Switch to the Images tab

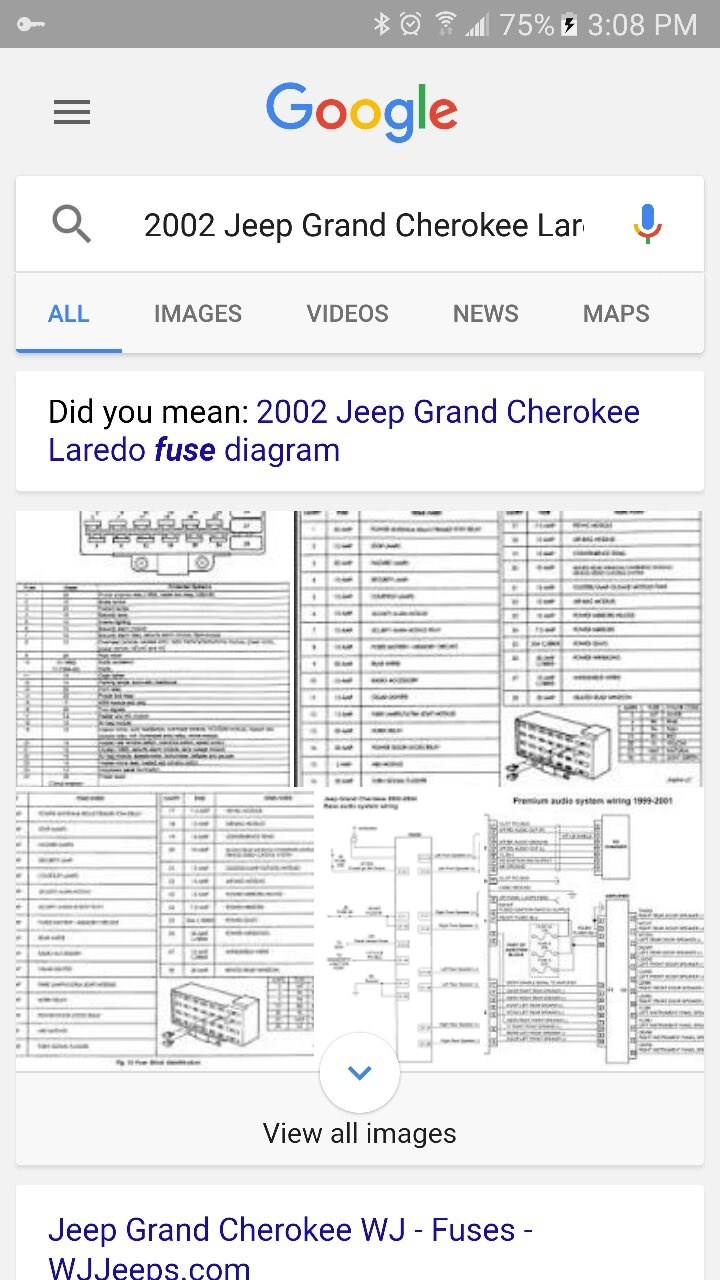coord(197,313)
